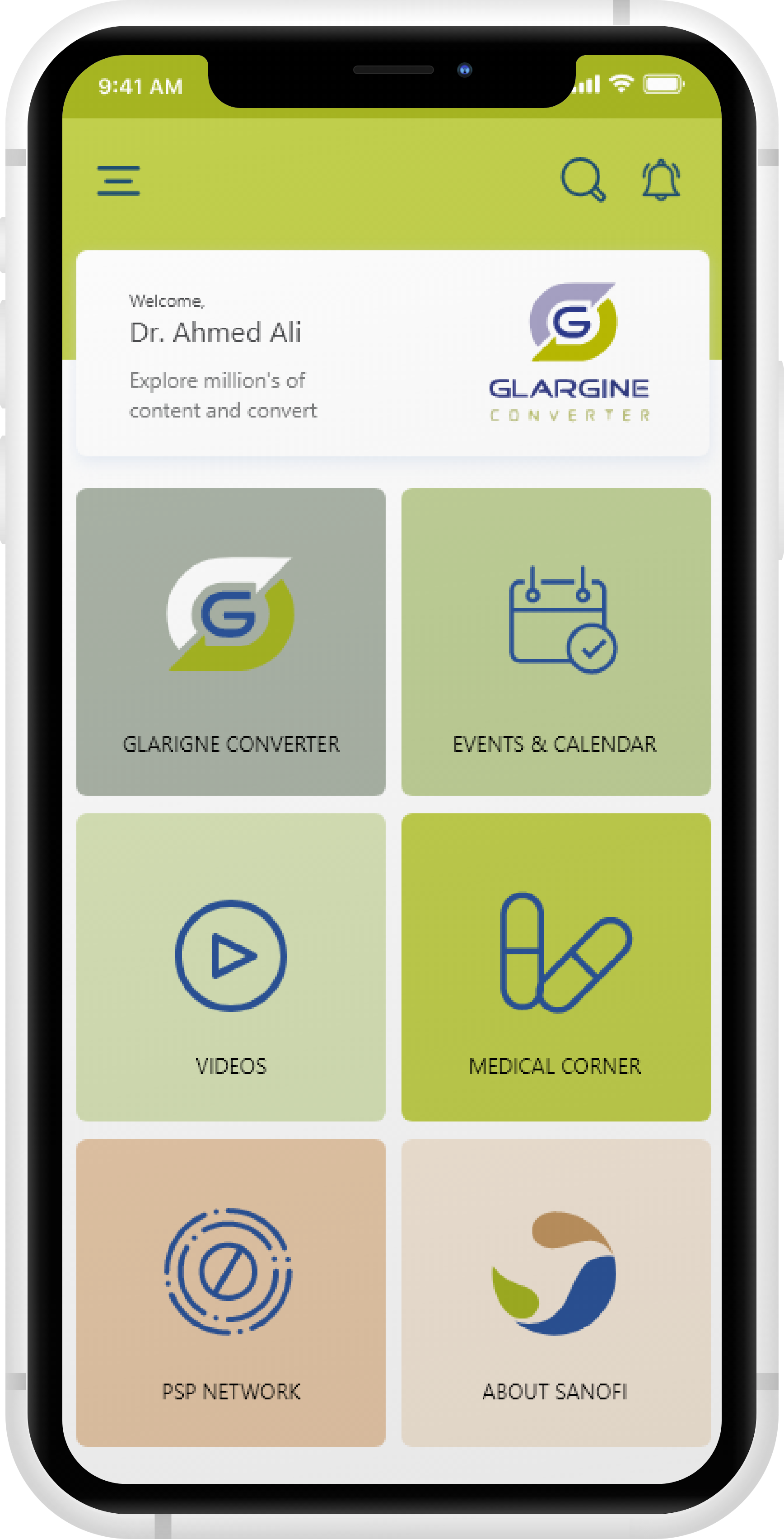Open the notifications bell
This screenshot has height=1539, width=784.
pos(660,179)
